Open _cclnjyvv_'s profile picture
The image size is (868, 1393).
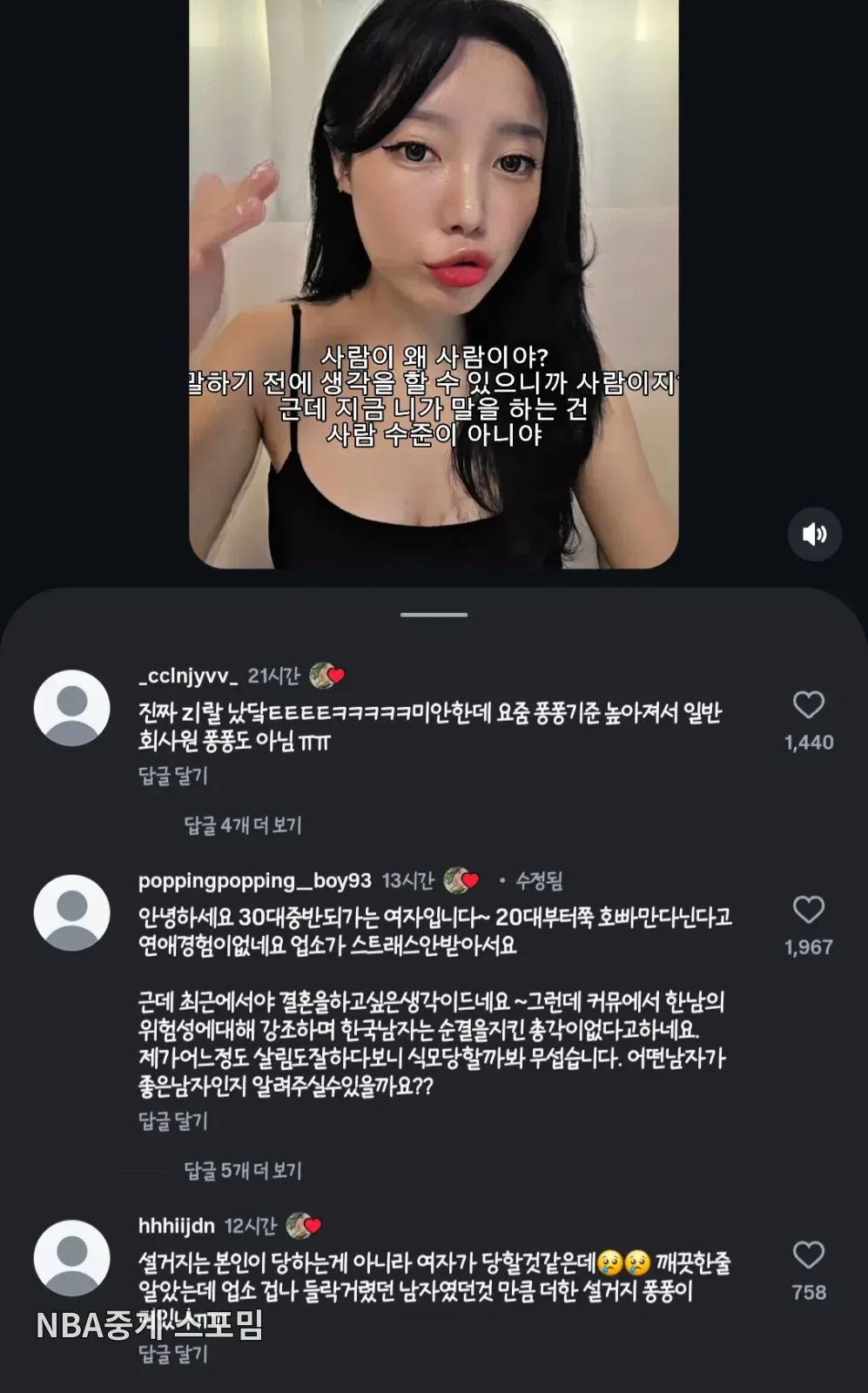(x=71, y=708)
